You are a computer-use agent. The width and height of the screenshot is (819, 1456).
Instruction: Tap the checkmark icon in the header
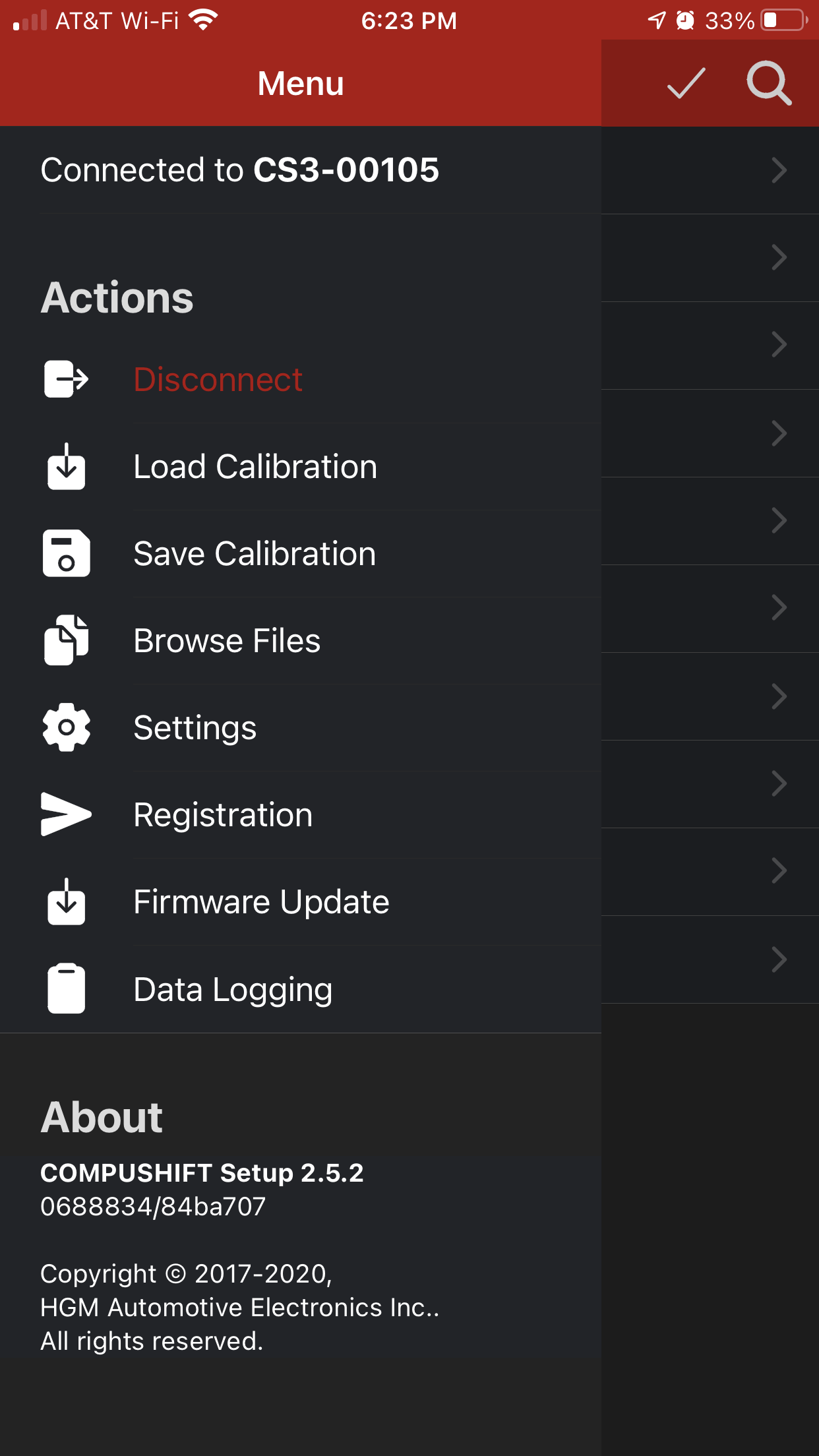click(x=686, y=84)
